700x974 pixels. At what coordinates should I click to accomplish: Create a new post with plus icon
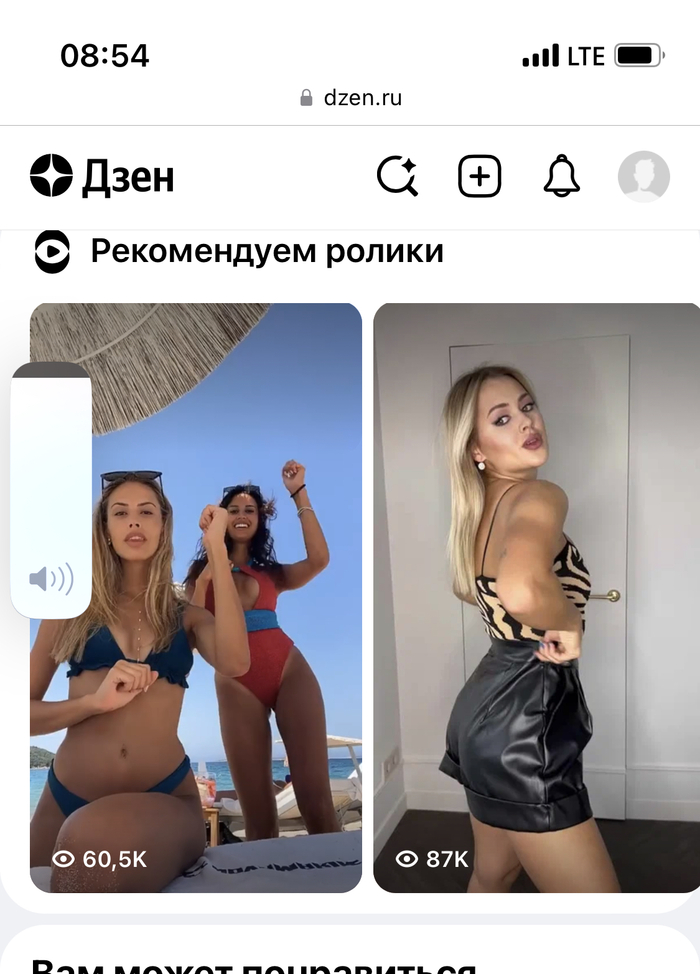[479, 177]
